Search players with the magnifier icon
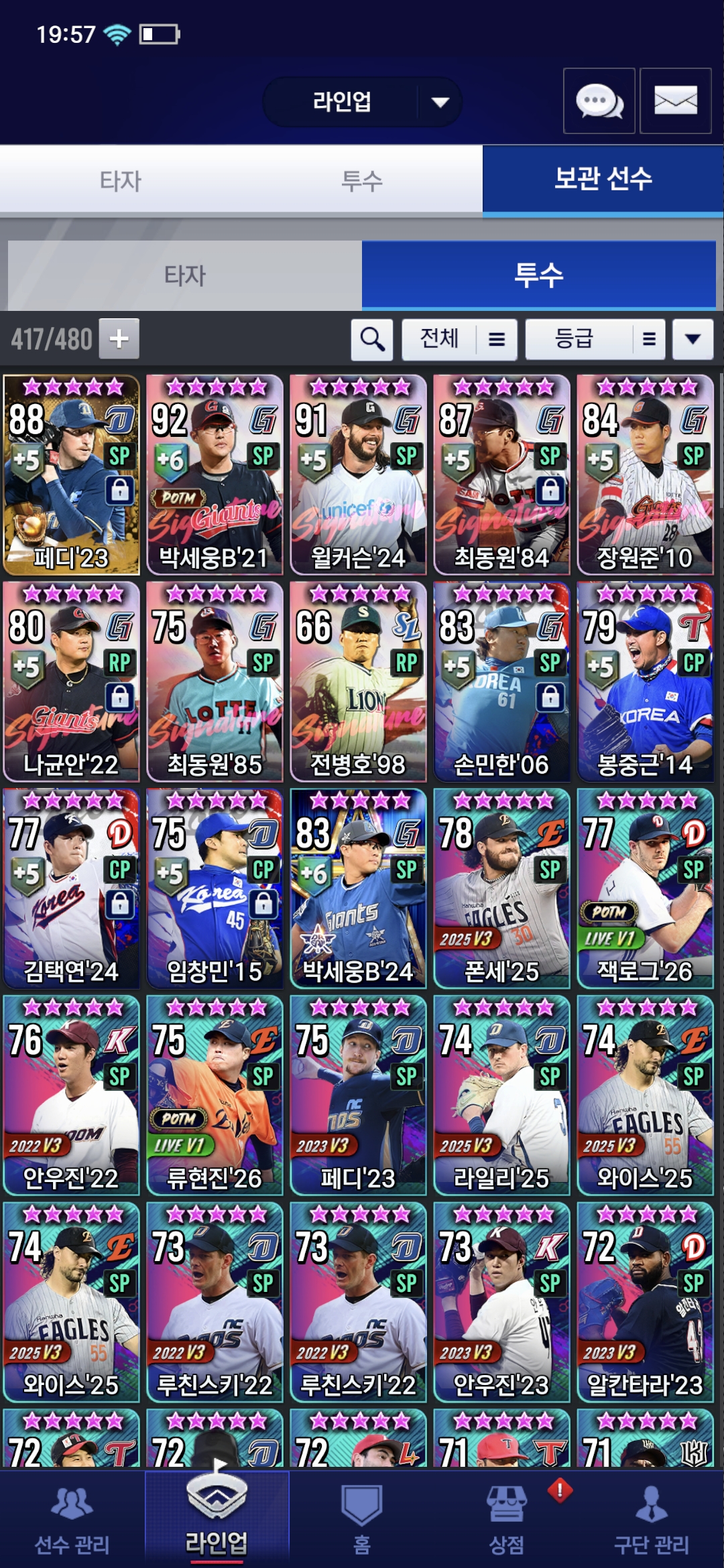 372,339
